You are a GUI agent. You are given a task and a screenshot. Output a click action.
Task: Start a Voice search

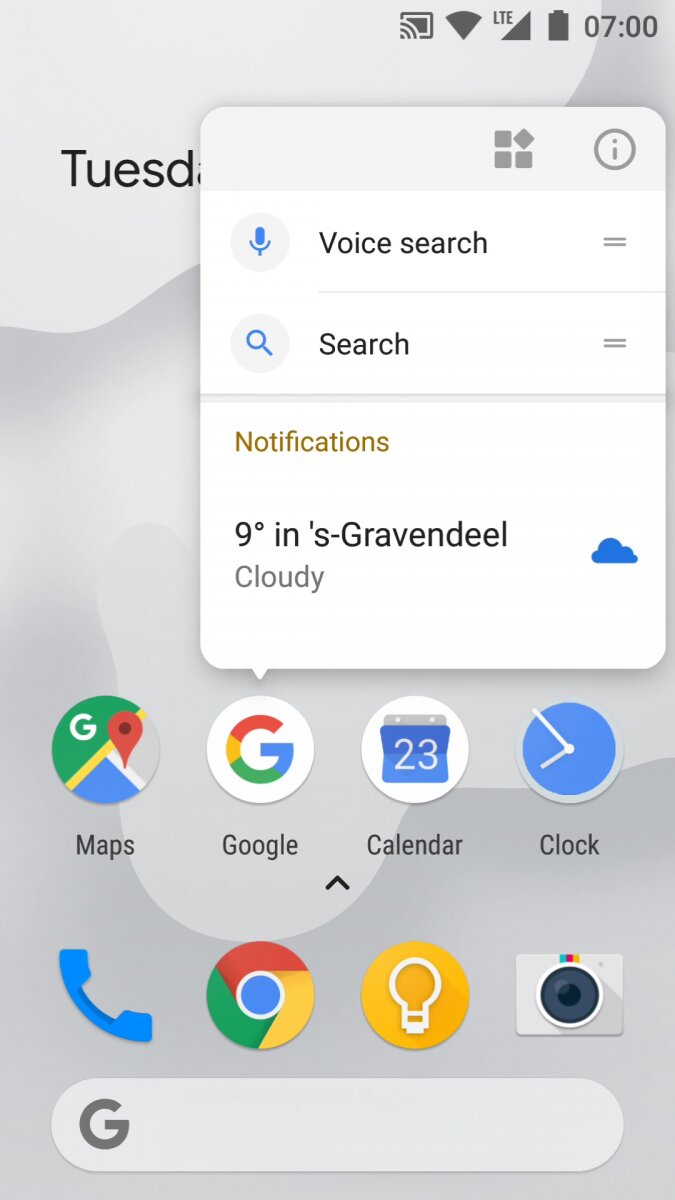pyautogui.click(x=403, y=243)
